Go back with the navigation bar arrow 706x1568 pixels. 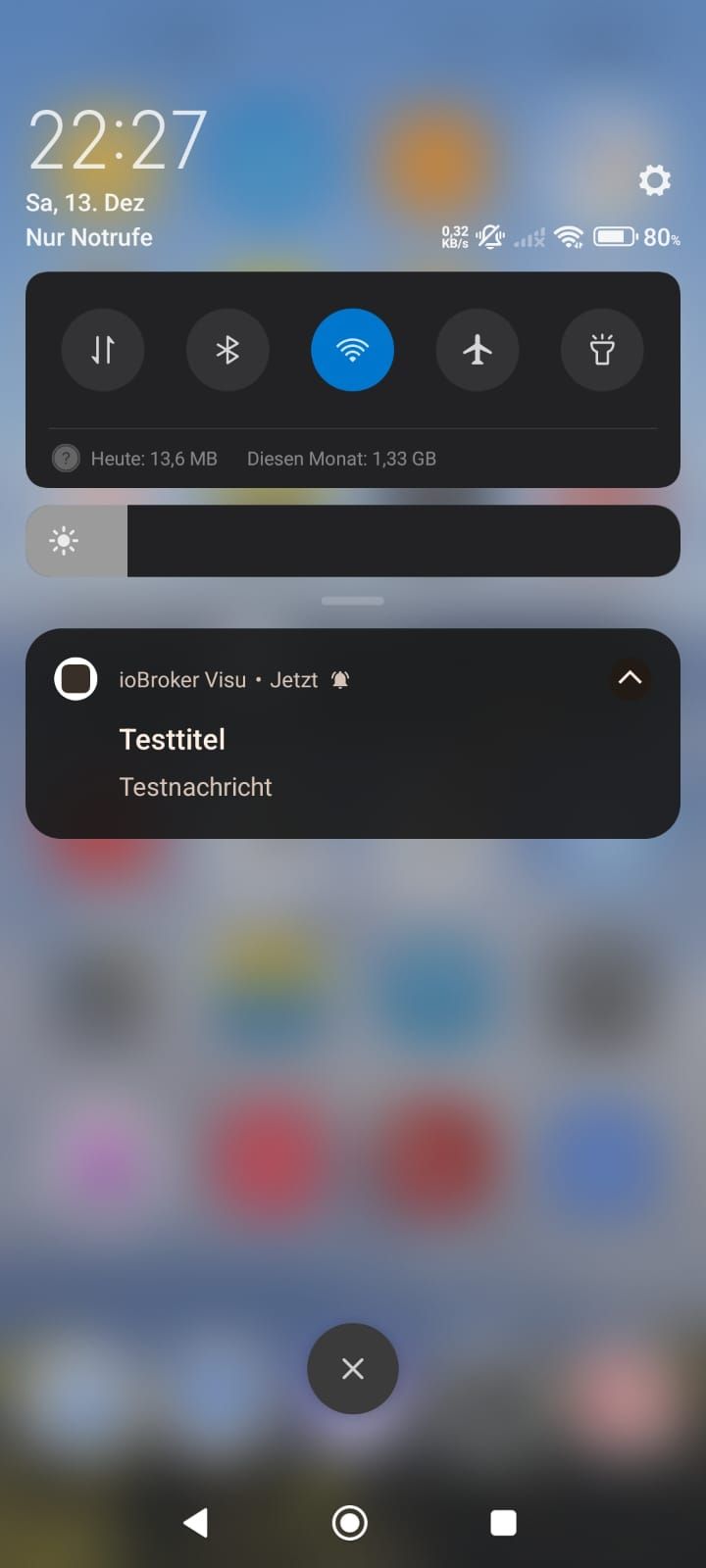196,1522
